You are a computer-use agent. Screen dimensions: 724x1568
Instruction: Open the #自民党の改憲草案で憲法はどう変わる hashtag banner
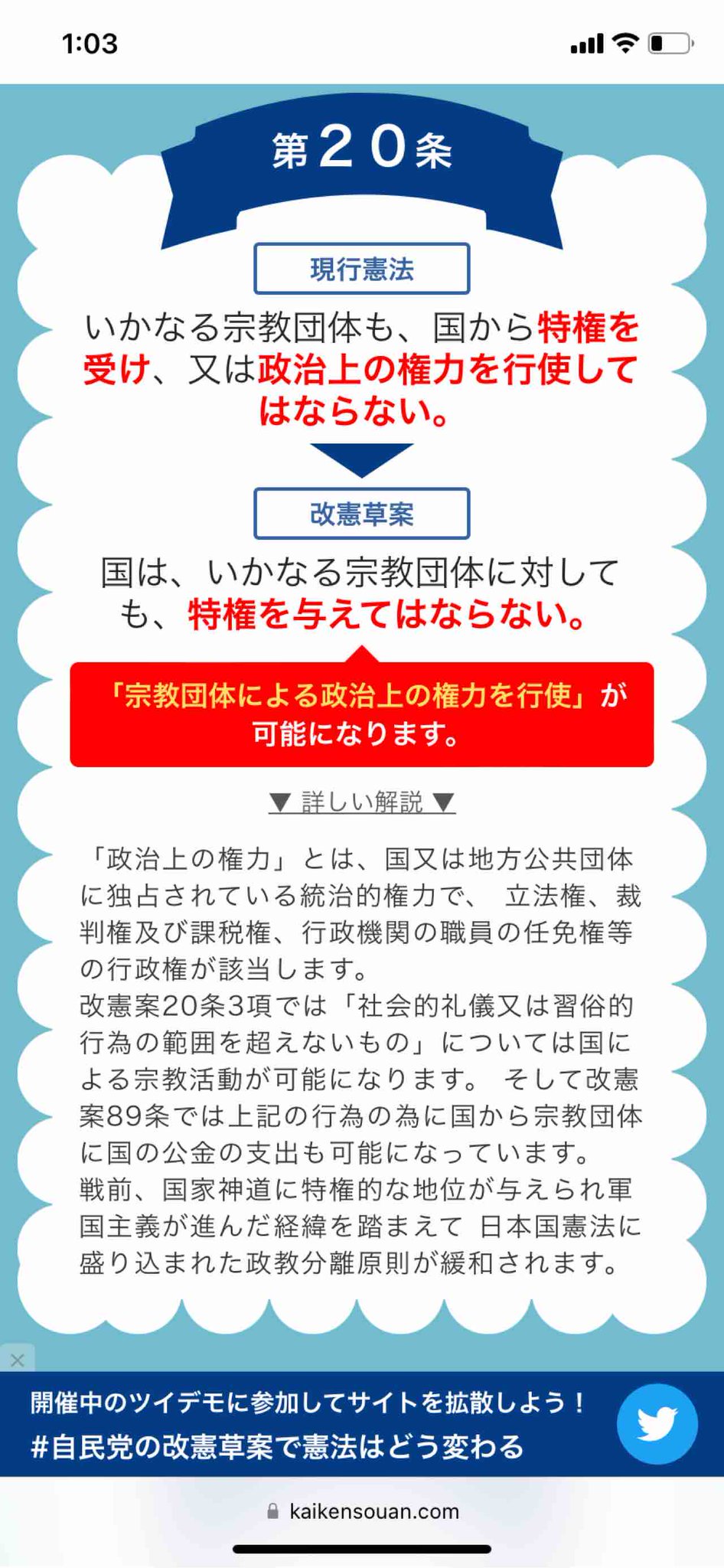click(x=277, y=1447)
